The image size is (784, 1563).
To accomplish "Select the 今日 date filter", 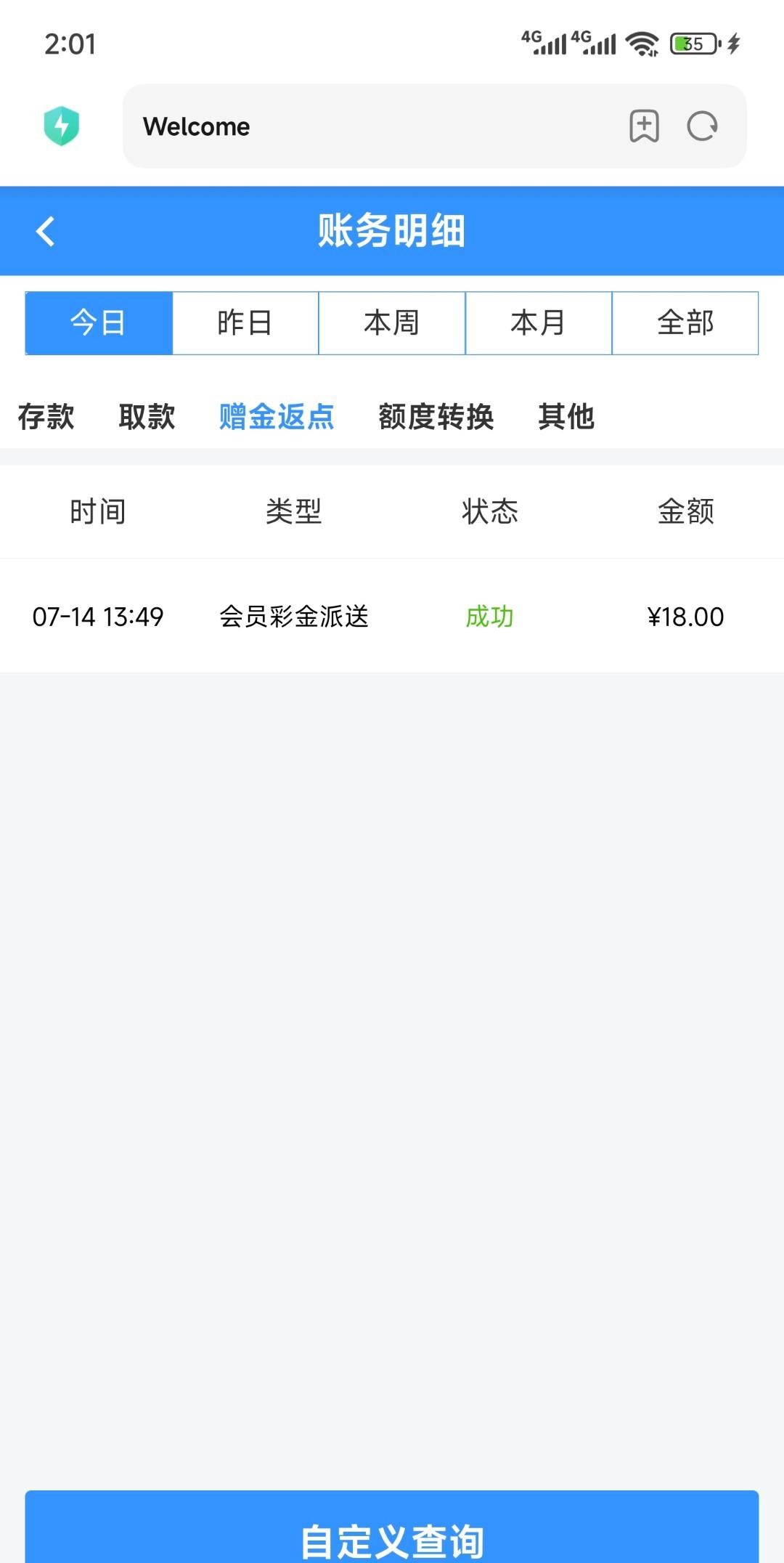I will pos(99,323).
